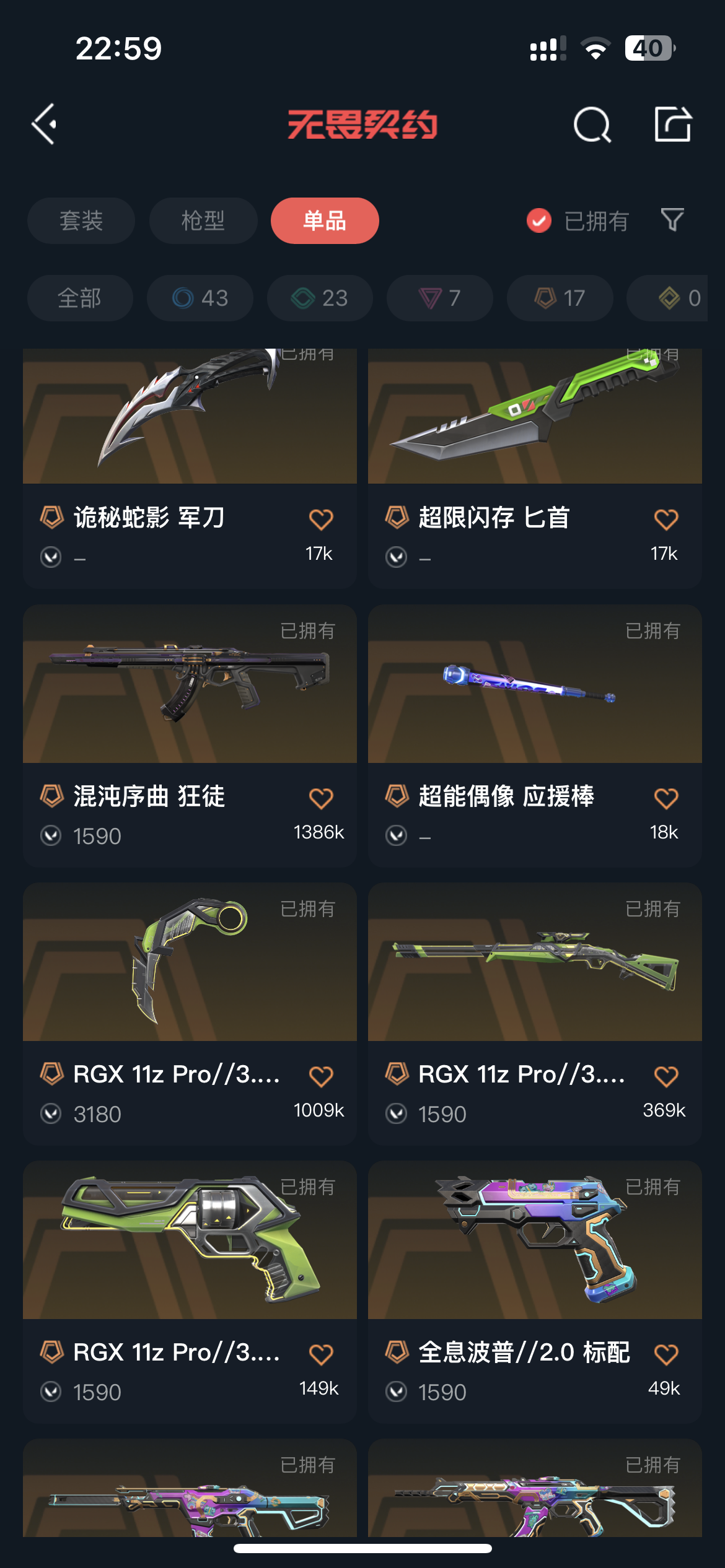
Task: Filter by the pink tier chip showing 7
Action: tap(440, 298)
